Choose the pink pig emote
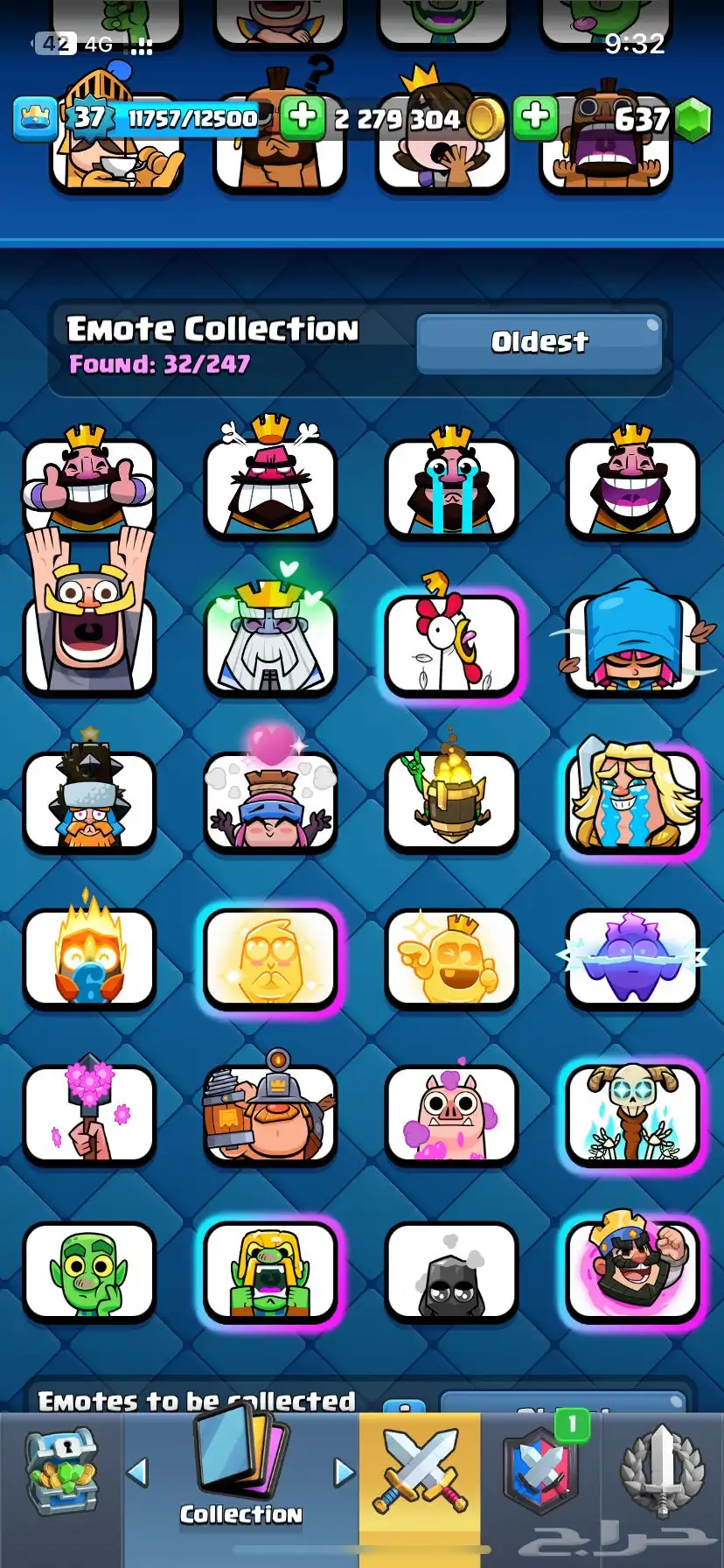Screen dimensions: 724x1568 click(451, 1114)
